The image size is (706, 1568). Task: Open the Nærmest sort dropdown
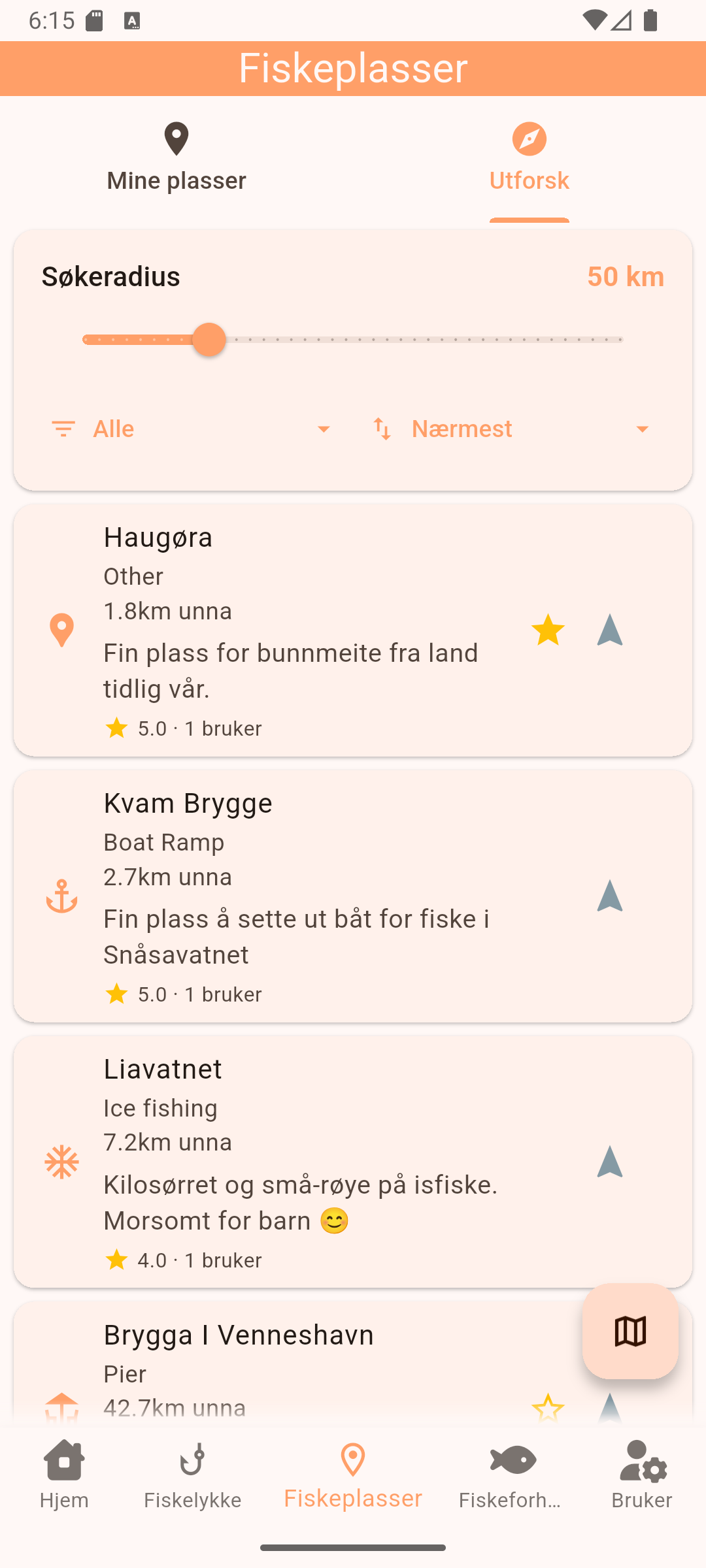[x=511, y=429]
